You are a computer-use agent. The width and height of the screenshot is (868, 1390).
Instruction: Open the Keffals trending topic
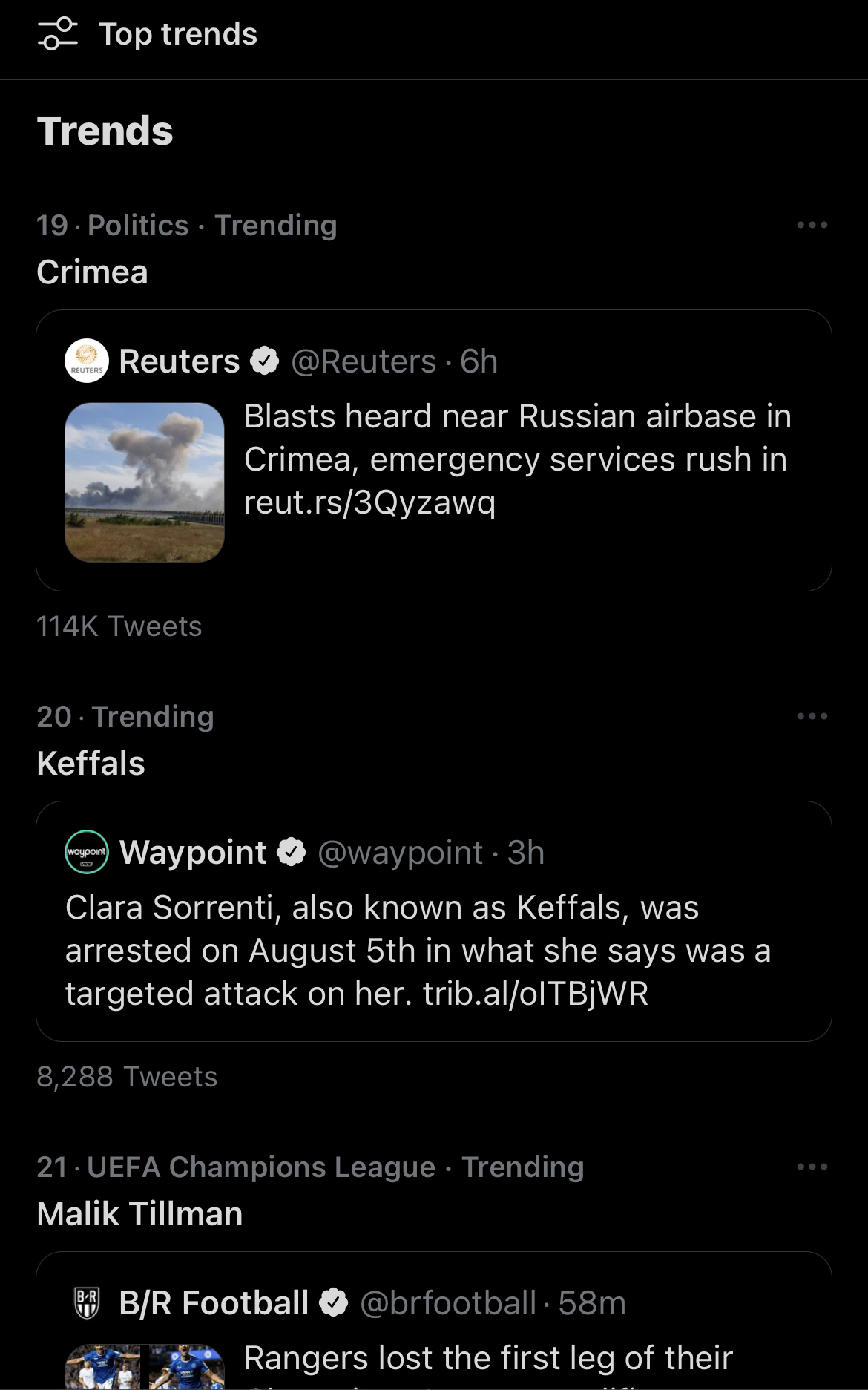pyautogui.click(x=91, y=763)
